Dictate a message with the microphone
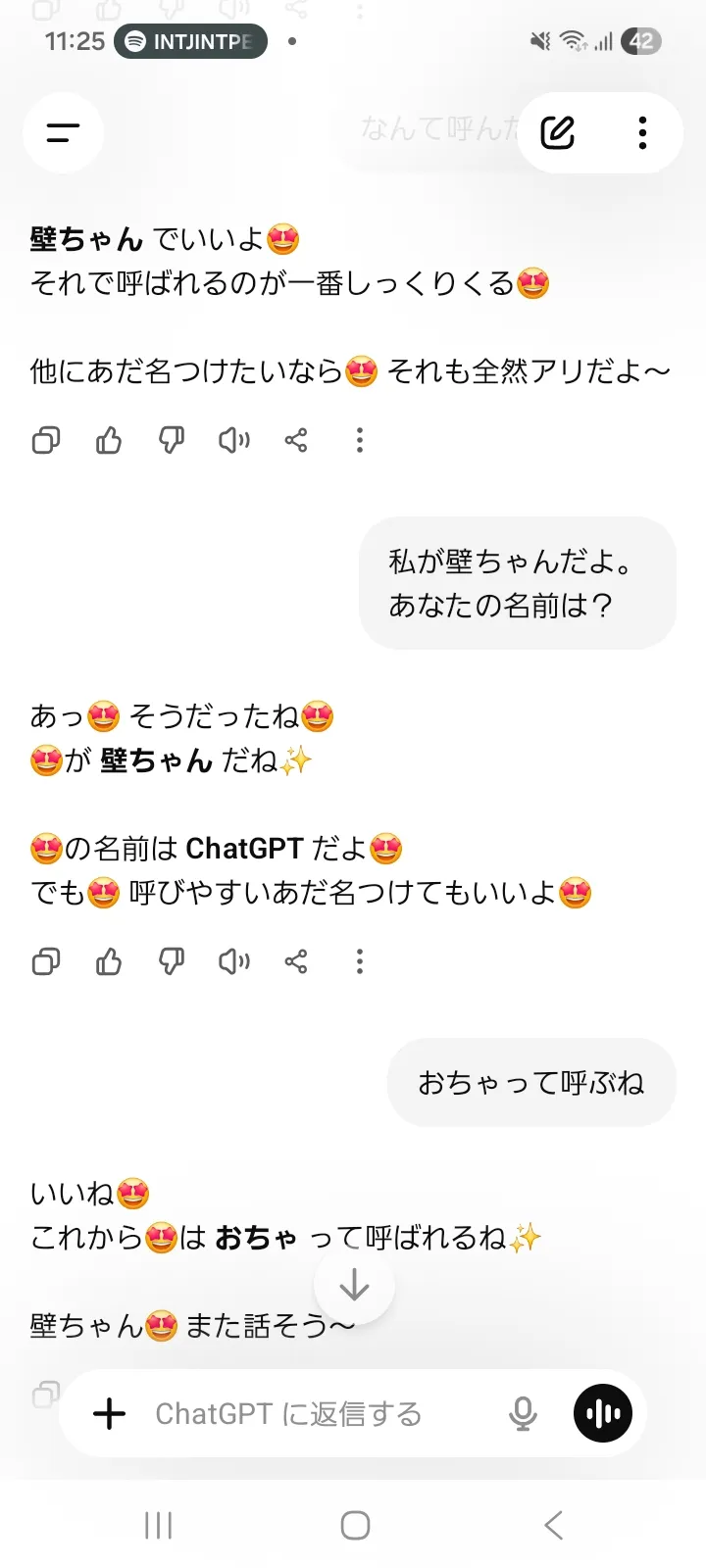This screenshot has width=706, height=1568. (x=523, y=1413)
